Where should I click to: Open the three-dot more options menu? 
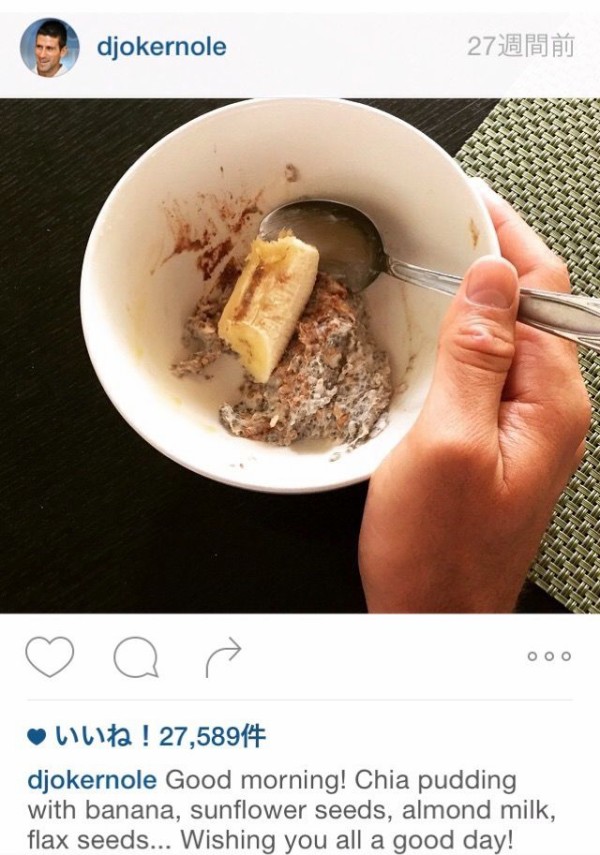(549, 657)
